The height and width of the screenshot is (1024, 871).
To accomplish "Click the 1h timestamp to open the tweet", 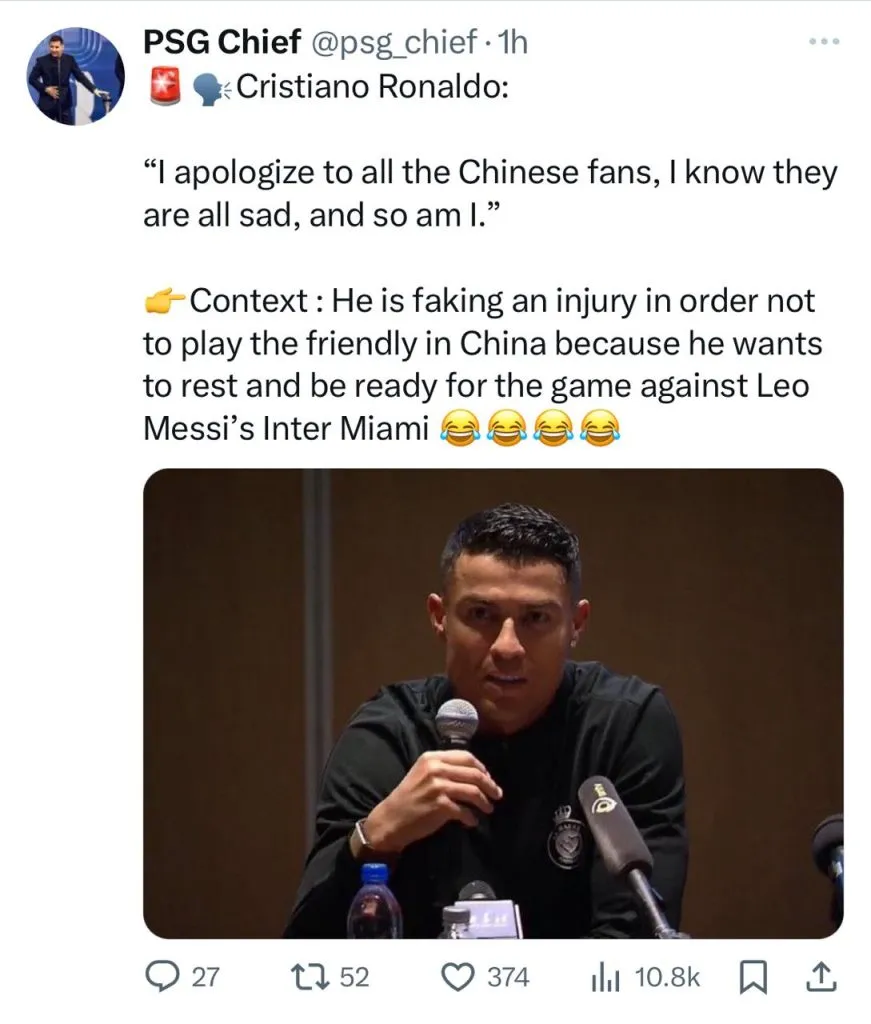I will point(510,42).
